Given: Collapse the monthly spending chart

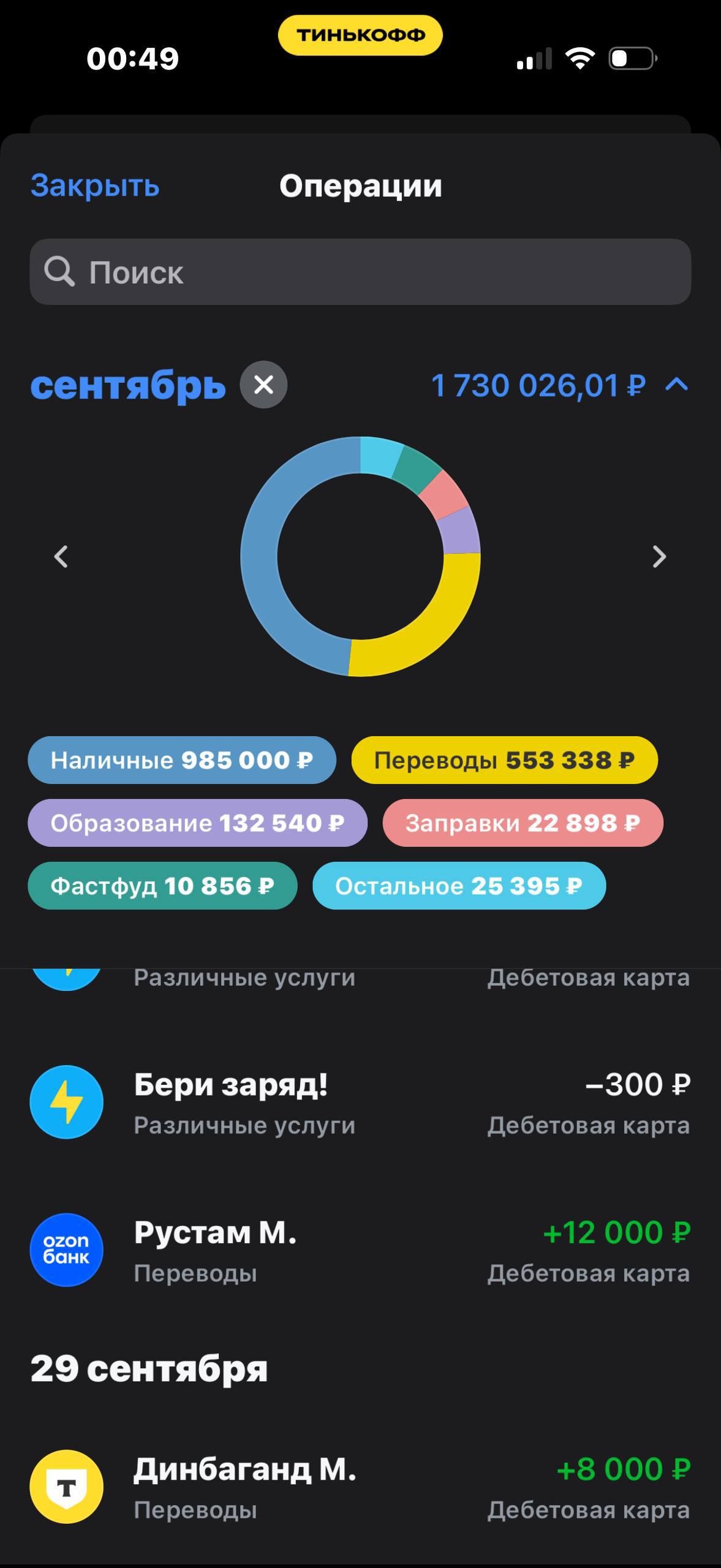Looking at the screenshot, I should (676, 385).
